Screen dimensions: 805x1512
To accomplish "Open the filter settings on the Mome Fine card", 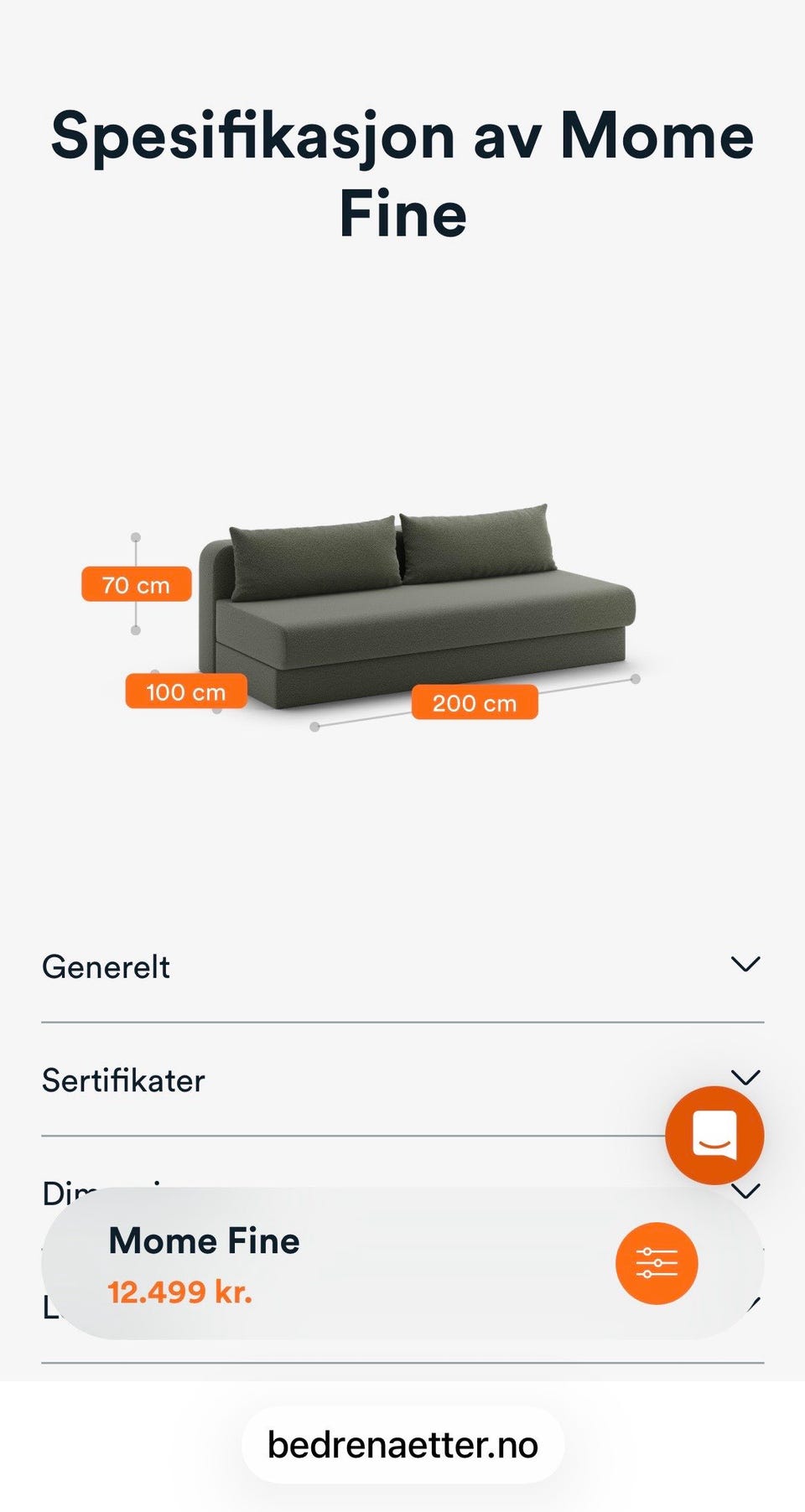I will click(x=657, y=1265).
